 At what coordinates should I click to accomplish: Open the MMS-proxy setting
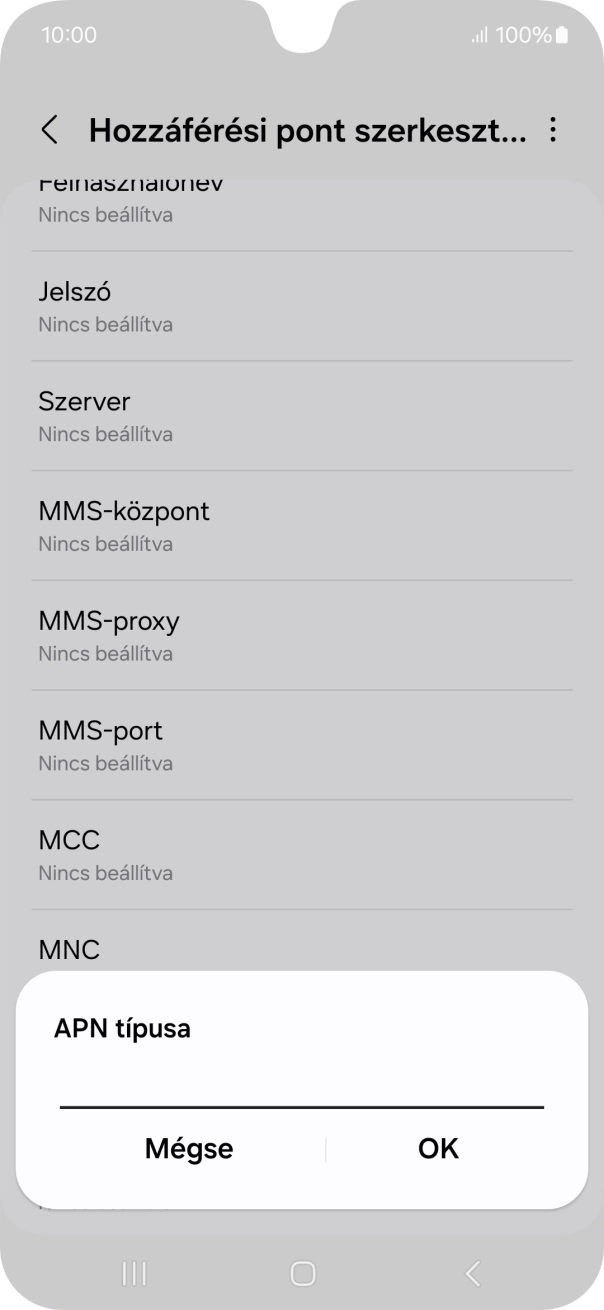click(x=301, y=636)
